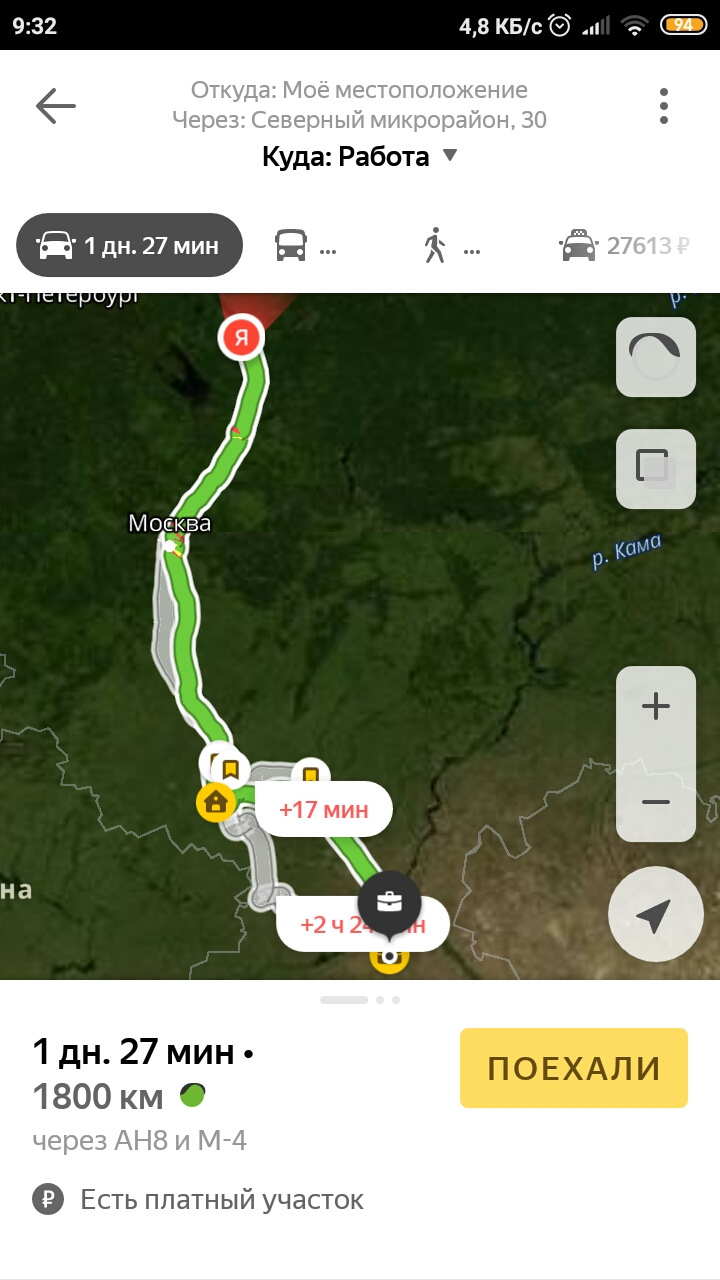Open the three-dot overflow menu
Screen dimensions: 720x1280
pos(664,106)
